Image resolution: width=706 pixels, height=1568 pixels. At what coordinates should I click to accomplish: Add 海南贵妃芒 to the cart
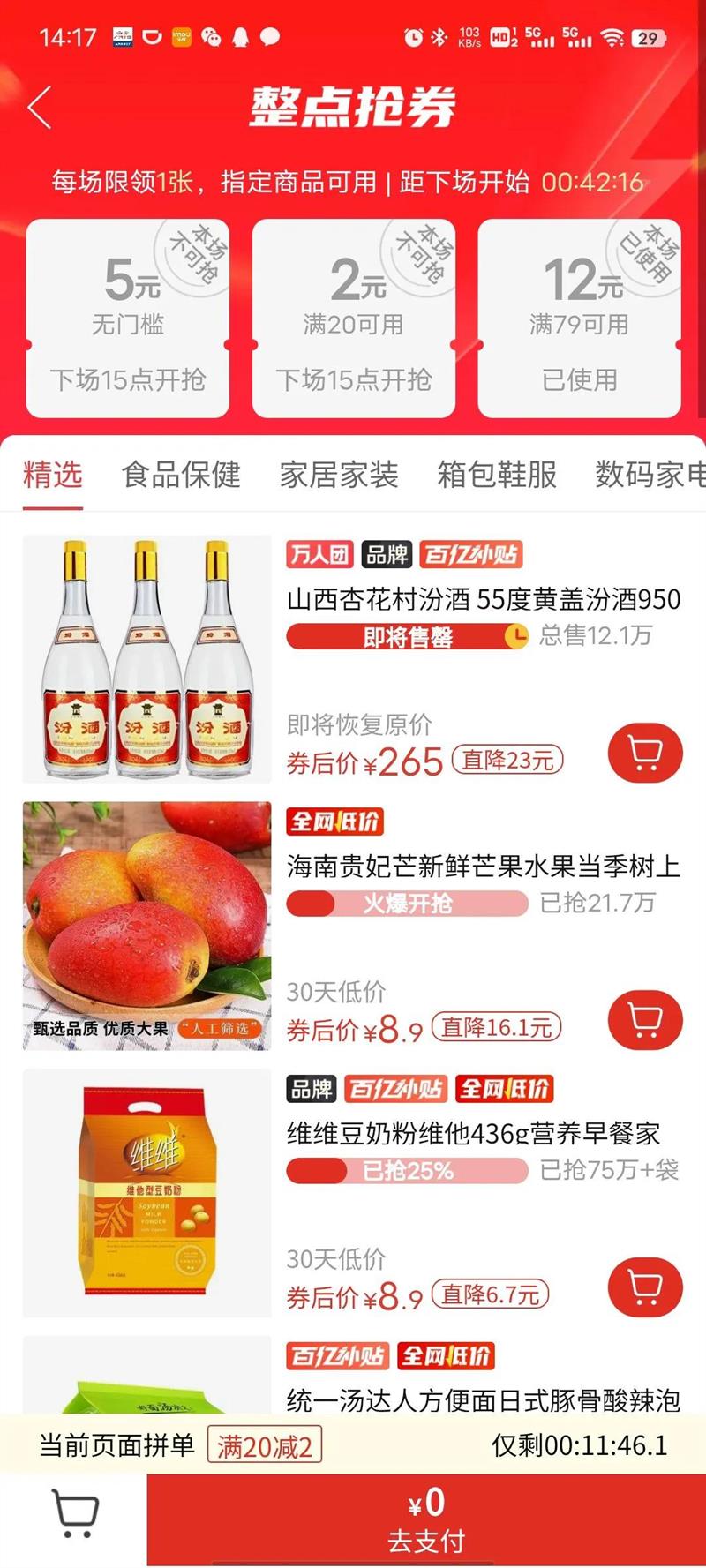pos(645,1020)
